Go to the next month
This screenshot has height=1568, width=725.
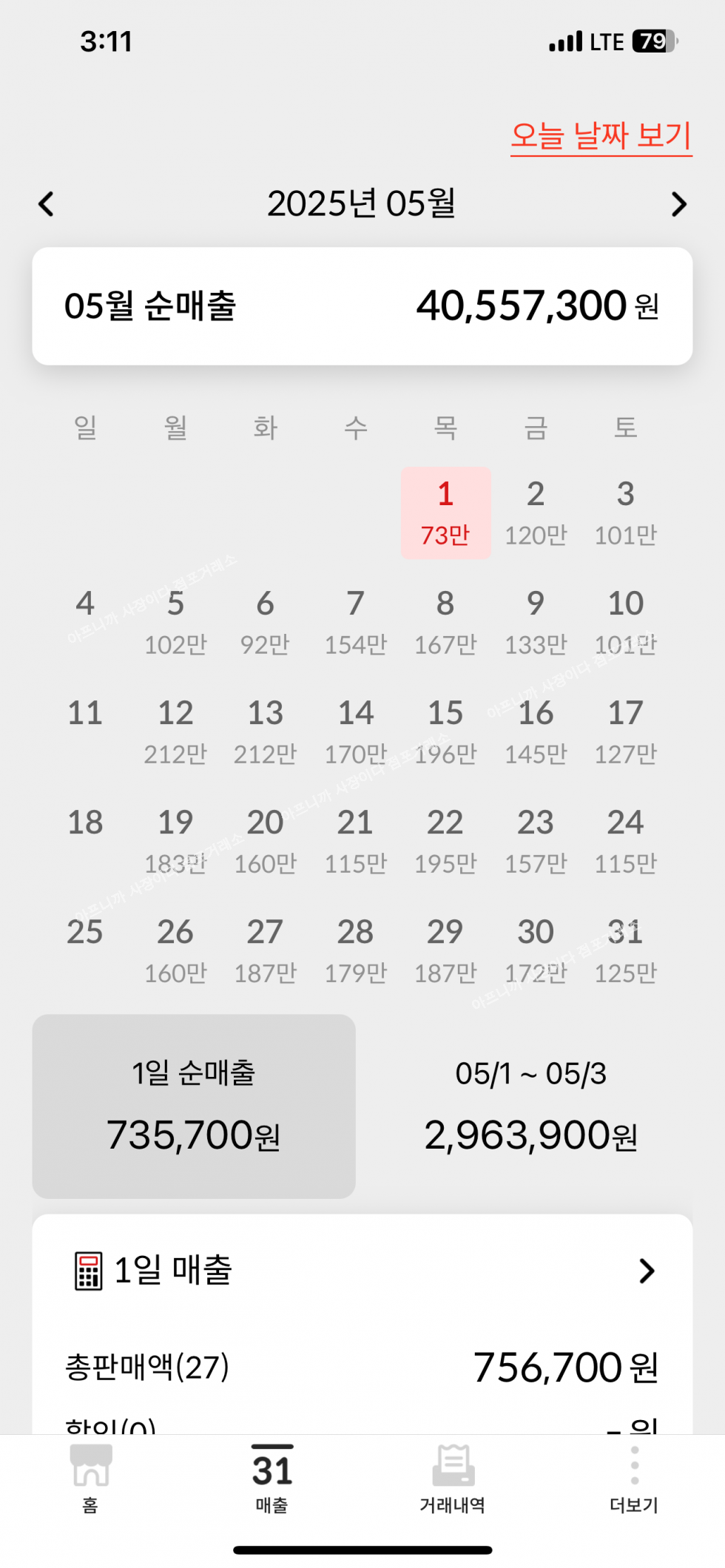click(x=678, y=204)
